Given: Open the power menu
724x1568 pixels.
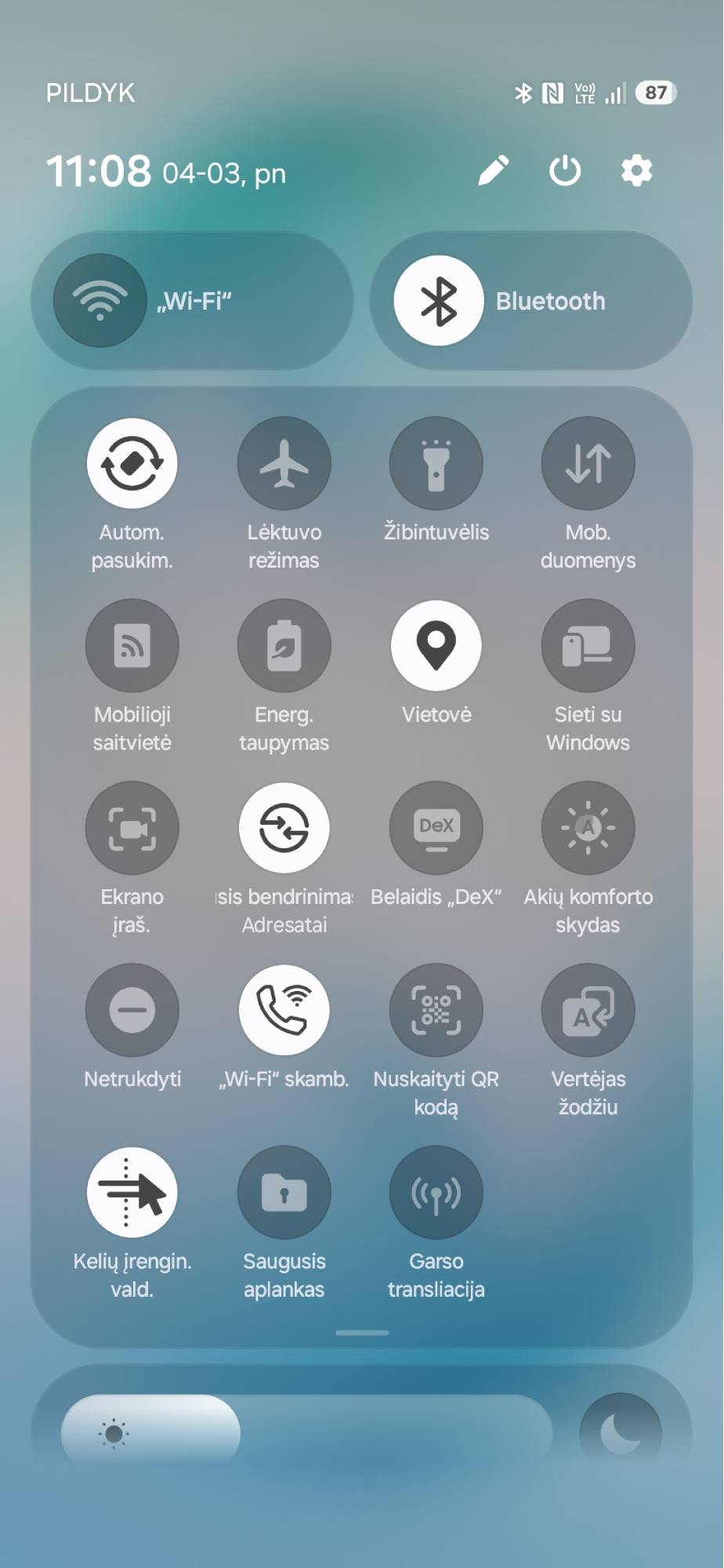Looking at the screenshot, I should 565,170.
